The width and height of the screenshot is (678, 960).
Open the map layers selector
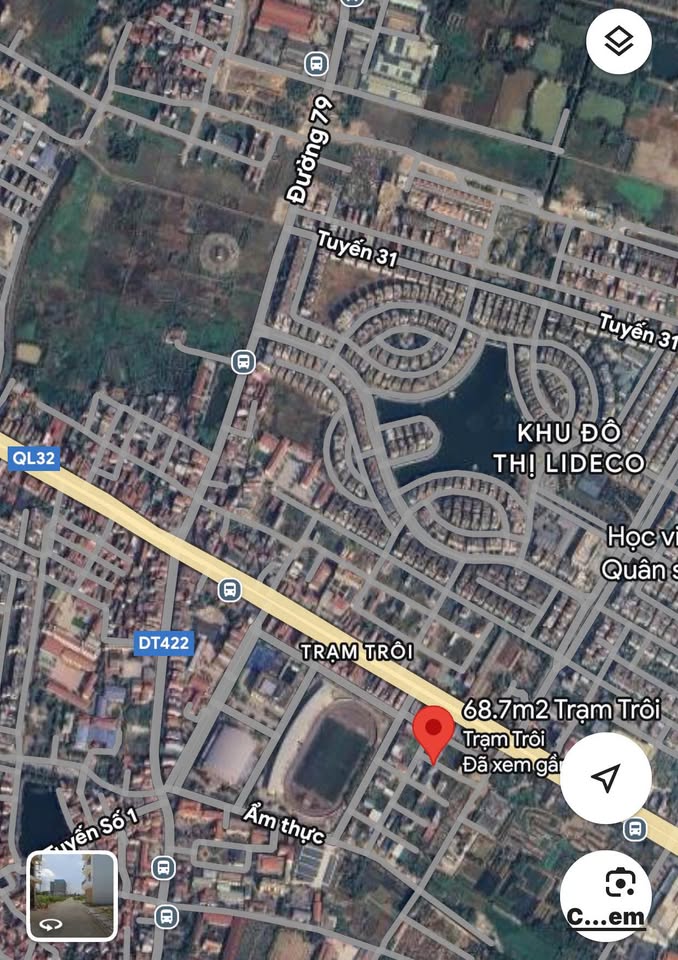(x=619, y=42)
